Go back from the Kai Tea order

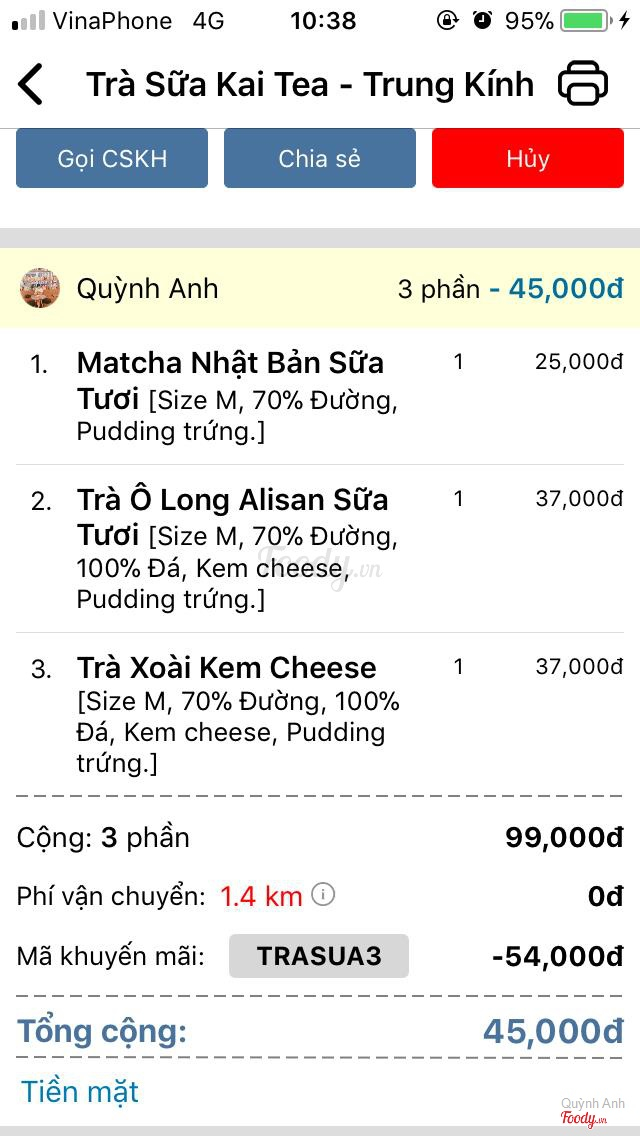tap(31, 84)
